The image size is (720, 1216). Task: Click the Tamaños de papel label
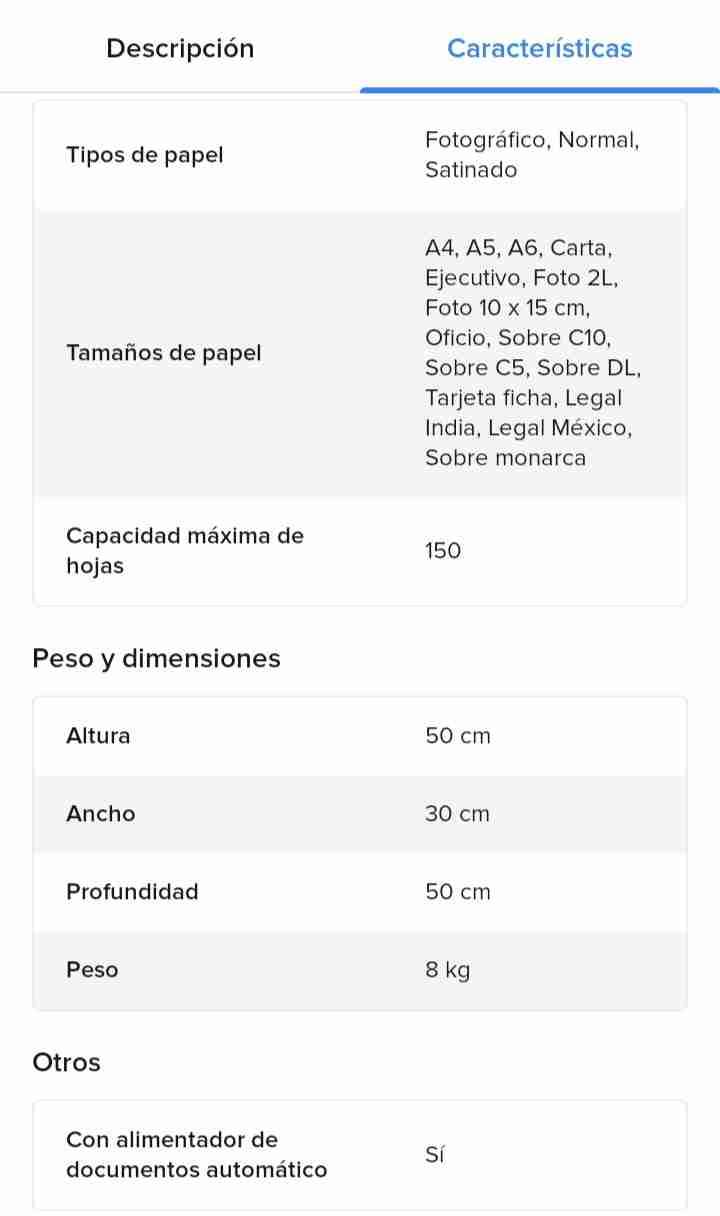[163, 353]
